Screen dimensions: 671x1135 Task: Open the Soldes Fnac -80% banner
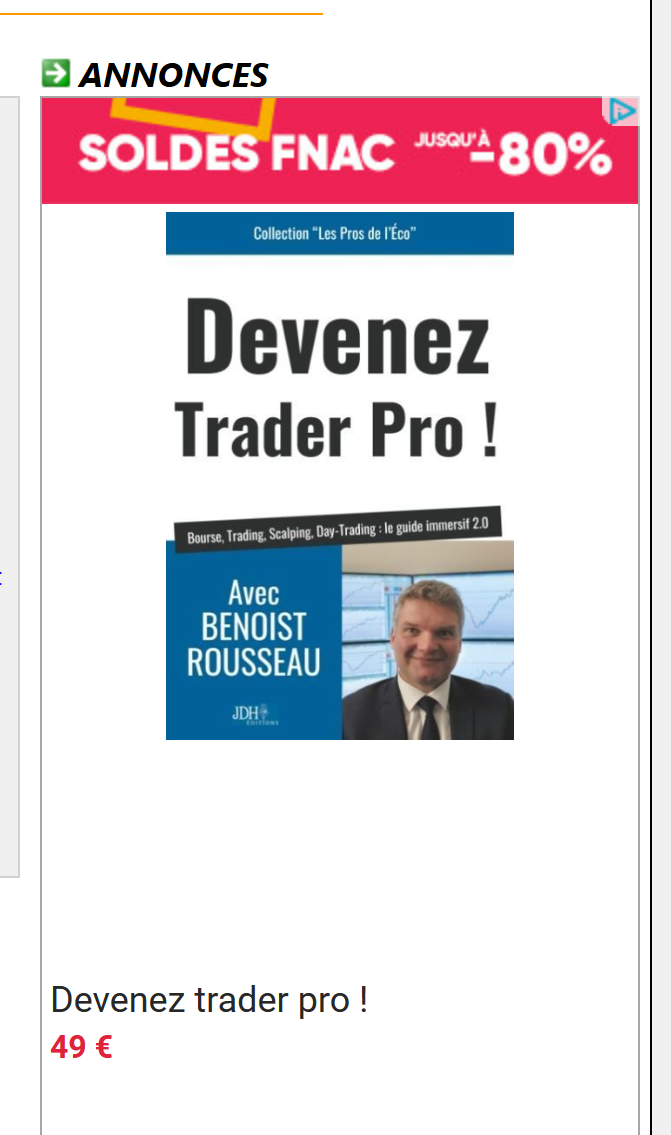pos(340,154)
